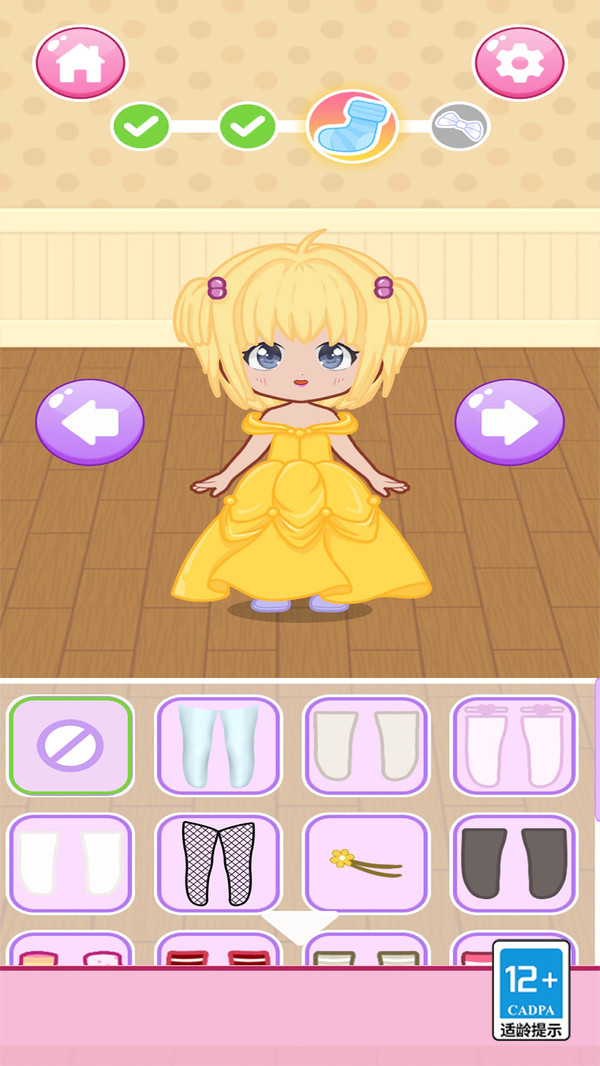Expand the sock list with down arrow
This screenshot has height=1066, width=600.
point(300,926)
